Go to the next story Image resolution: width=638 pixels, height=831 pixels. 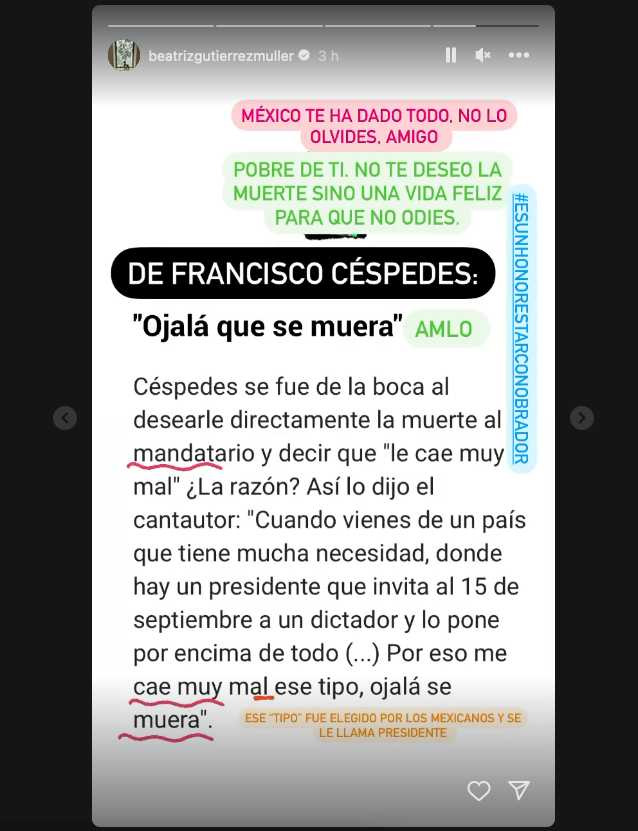[x=581, y=418]
